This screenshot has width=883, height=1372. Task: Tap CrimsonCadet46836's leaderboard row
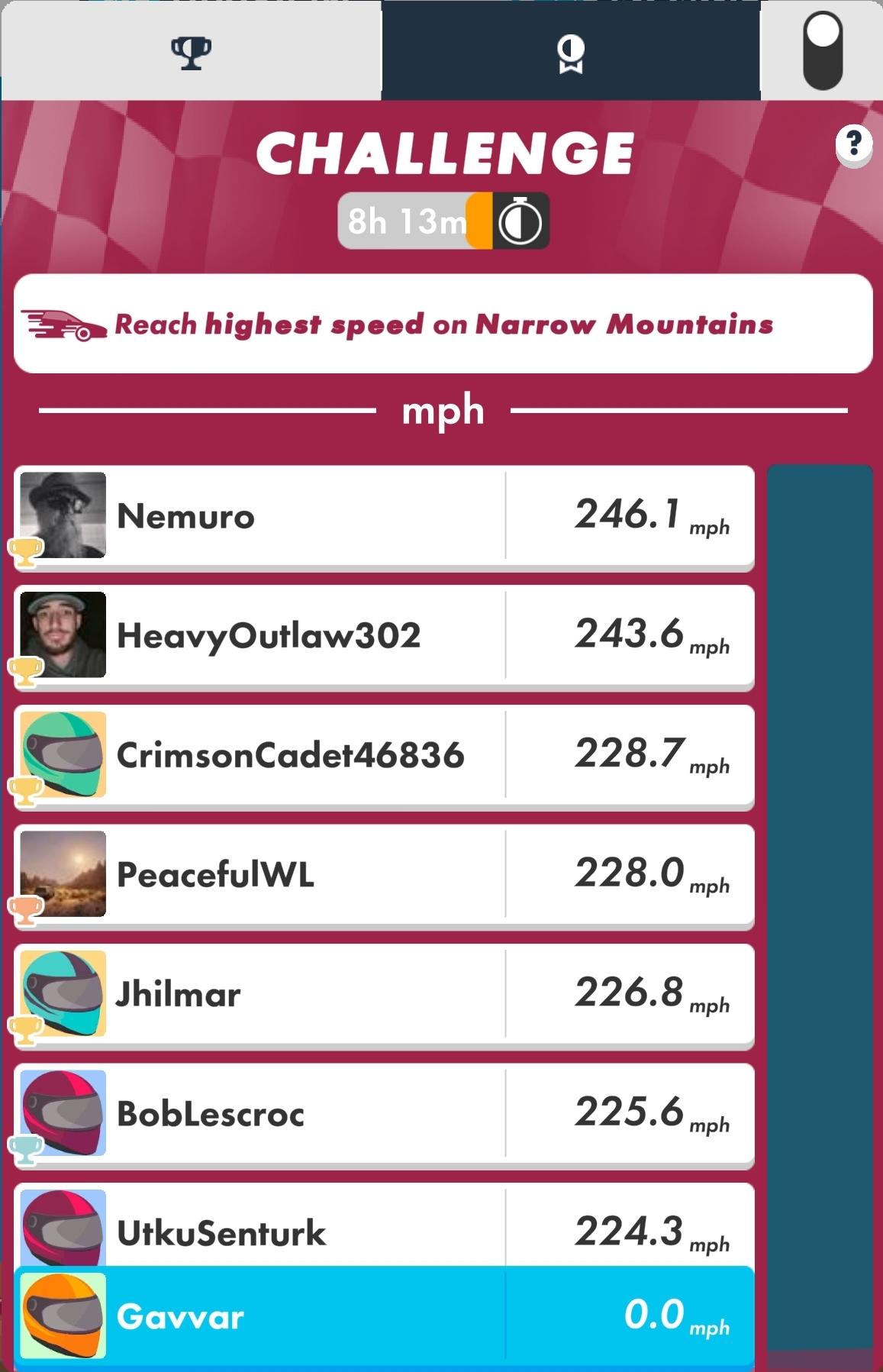point(384,755)
